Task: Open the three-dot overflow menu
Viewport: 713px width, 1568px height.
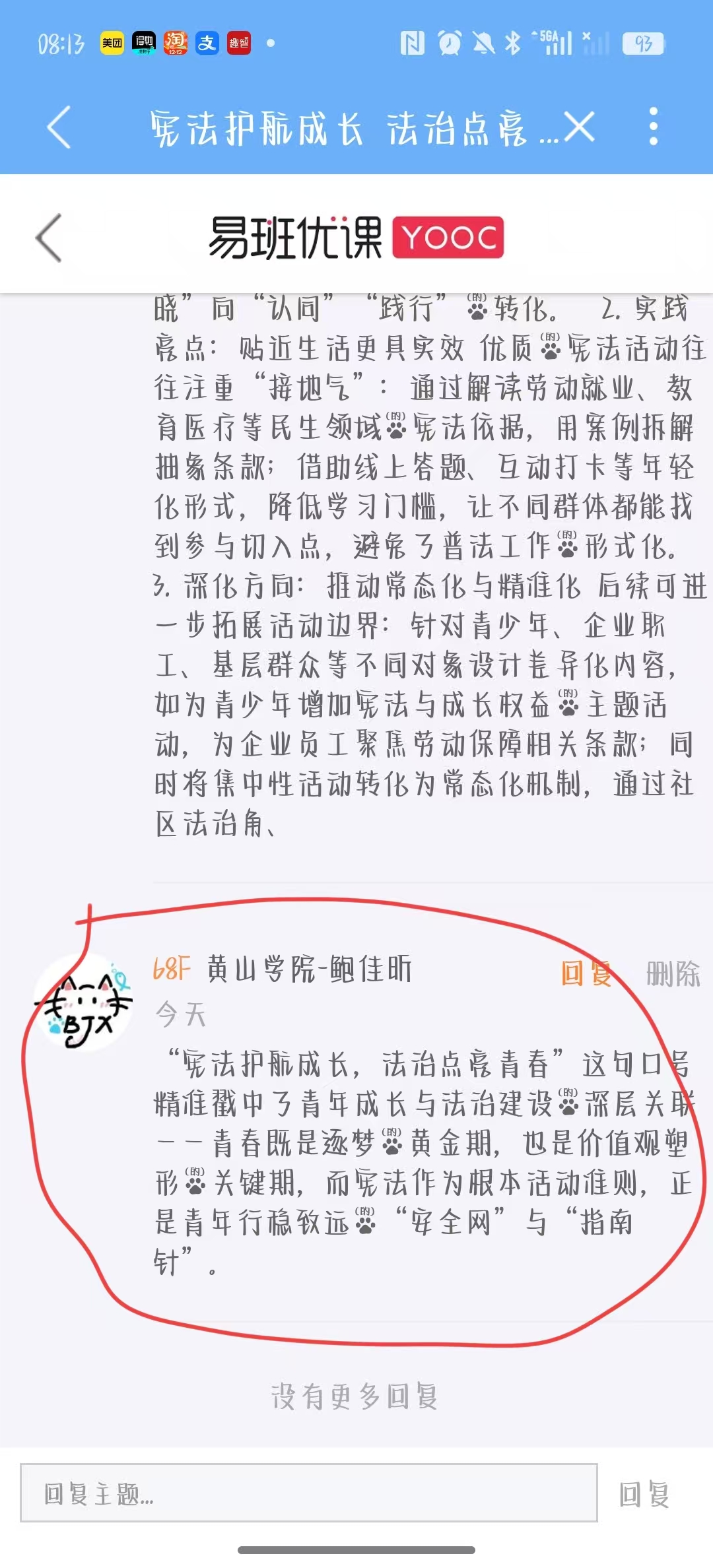Action: click(x=653, y=127)
